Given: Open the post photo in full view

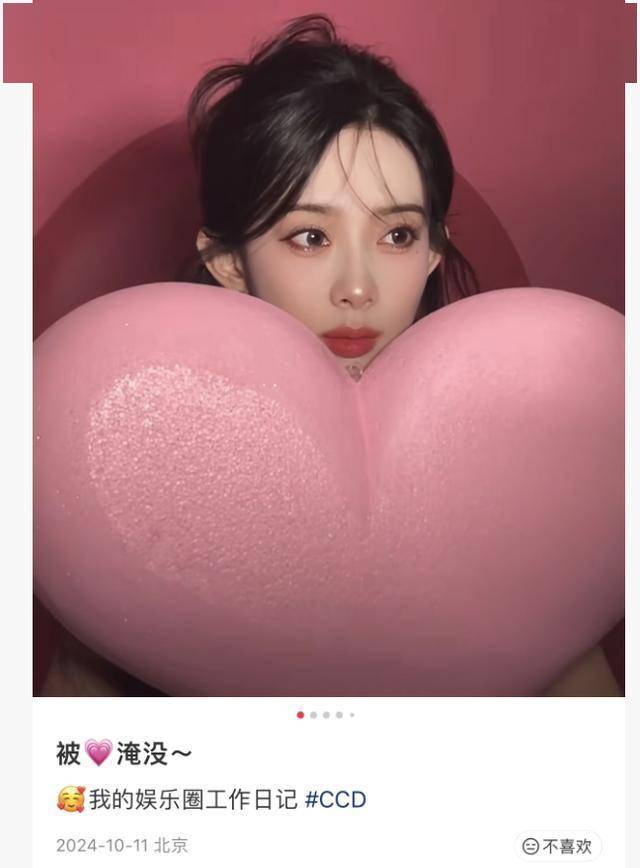Looking at the screenshot, I should (328, 390).
